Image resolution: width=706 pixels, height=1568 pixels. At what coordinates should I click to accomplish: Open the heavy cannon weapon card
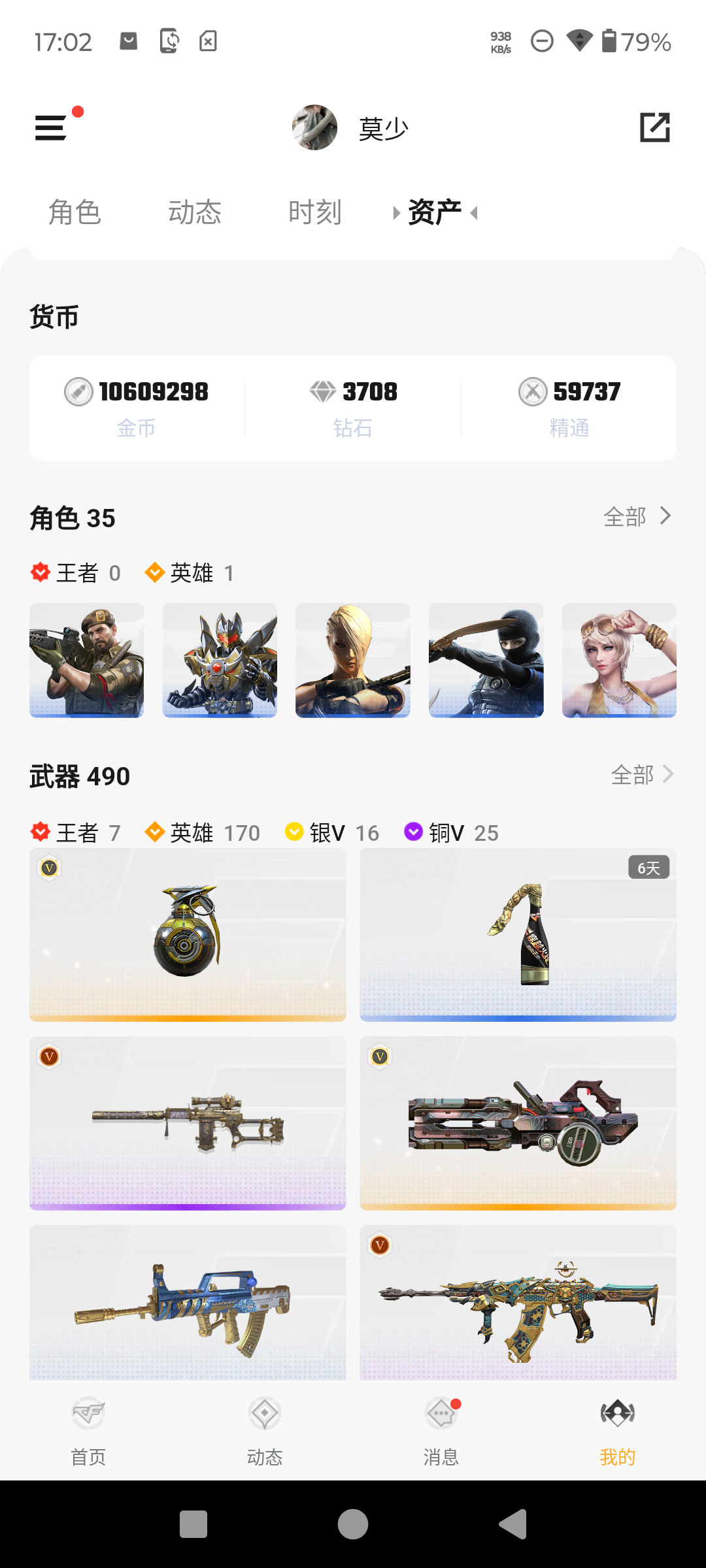[x=518, y=1122]
